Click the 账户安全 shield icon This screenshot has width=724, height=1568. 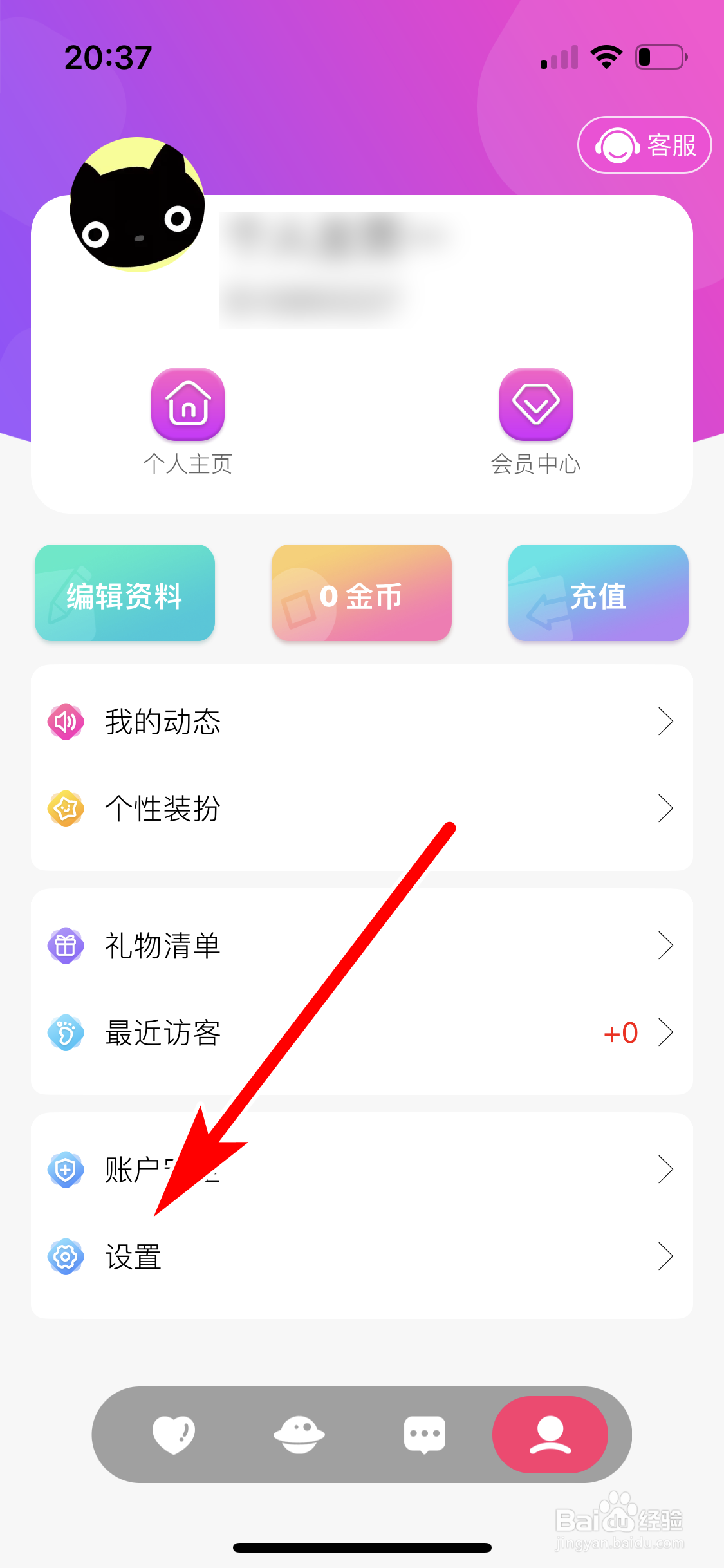tap(65, 1169)
